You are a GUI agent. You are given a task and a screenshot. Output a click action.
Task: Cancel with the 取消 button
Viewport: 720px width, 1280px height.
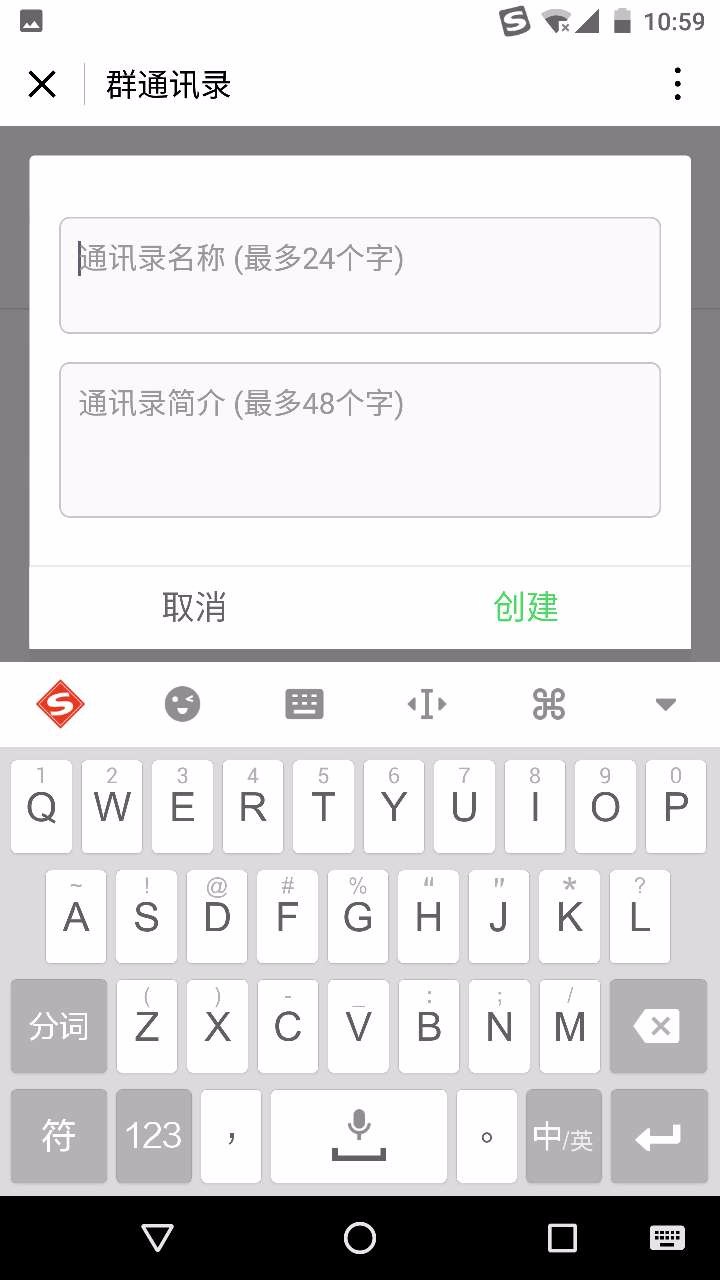pyautogui.click(x=194, y=607)
